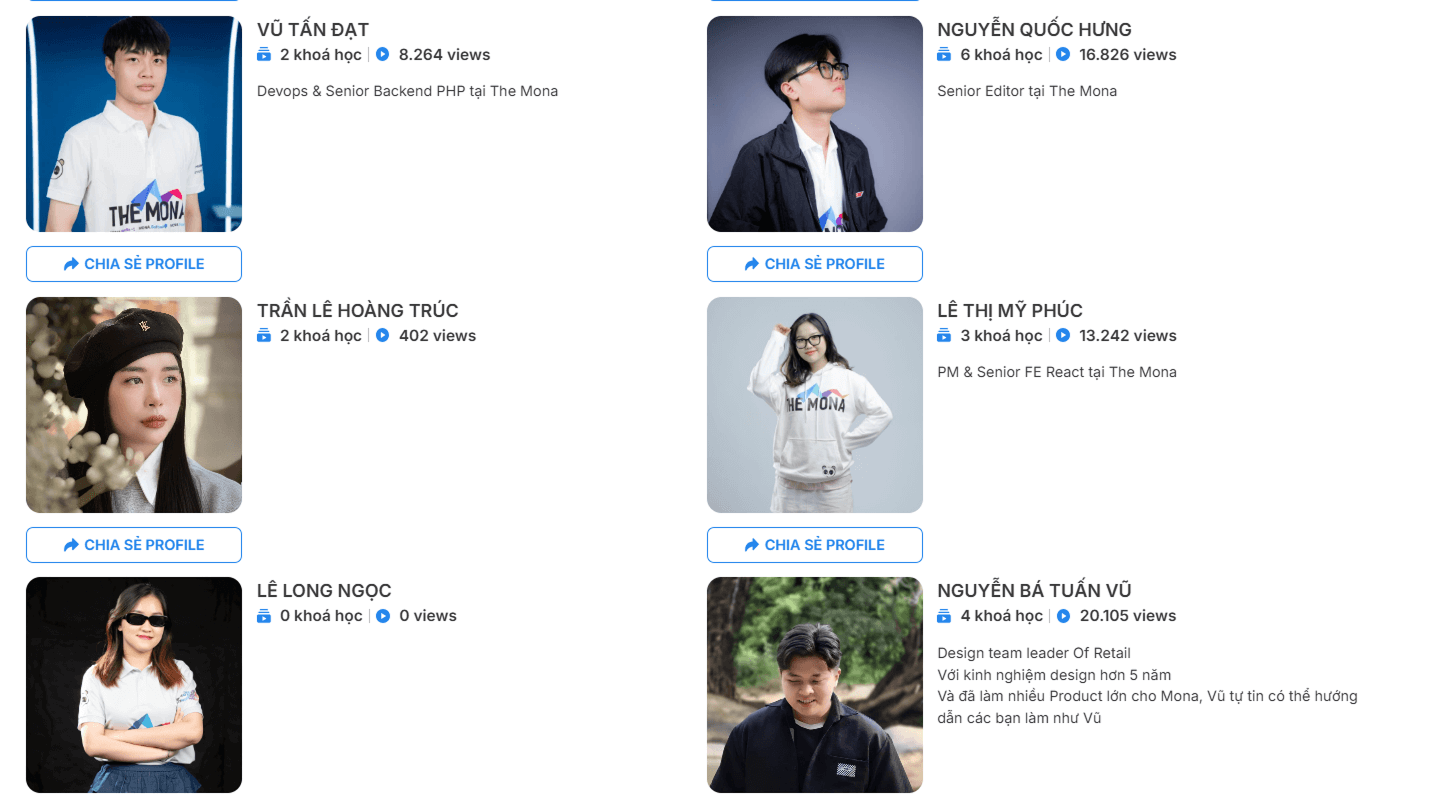
Task: View instructor name Nguyễn Quốc Hưng
Action: coord(1034,30)
